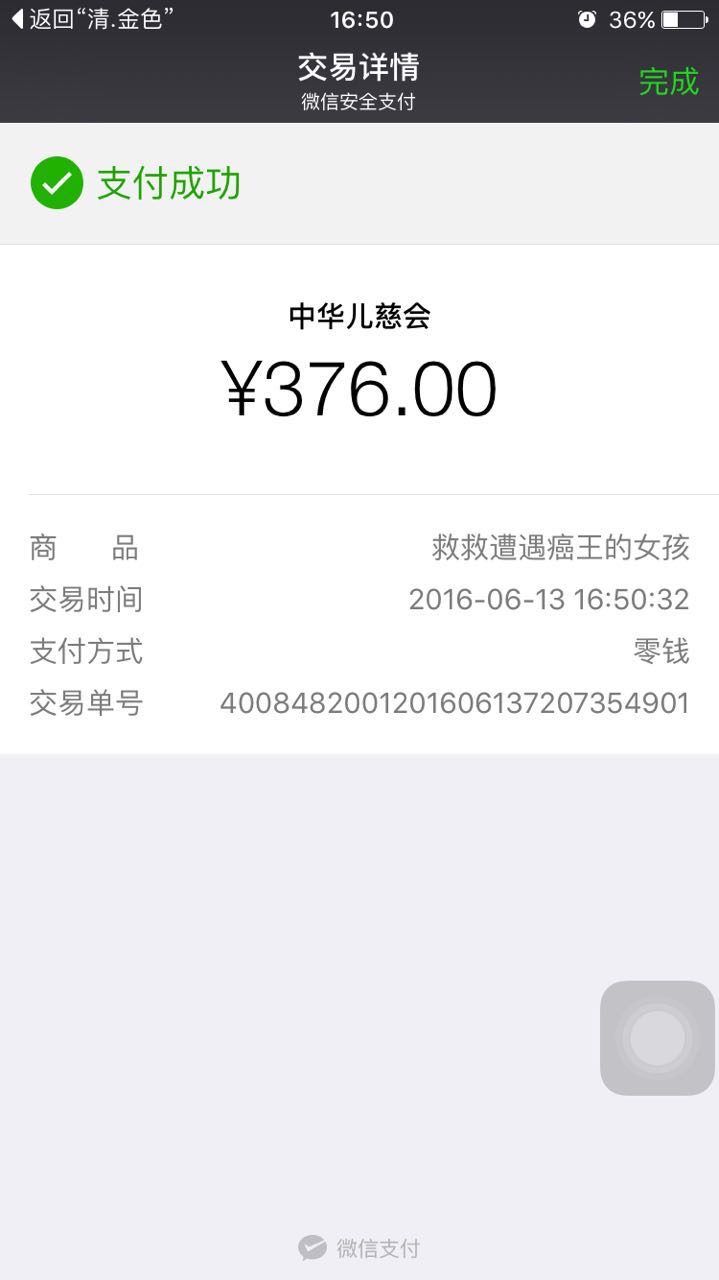Tap 完成 to finish the payment
The image size is (719, 1280).
668,82
